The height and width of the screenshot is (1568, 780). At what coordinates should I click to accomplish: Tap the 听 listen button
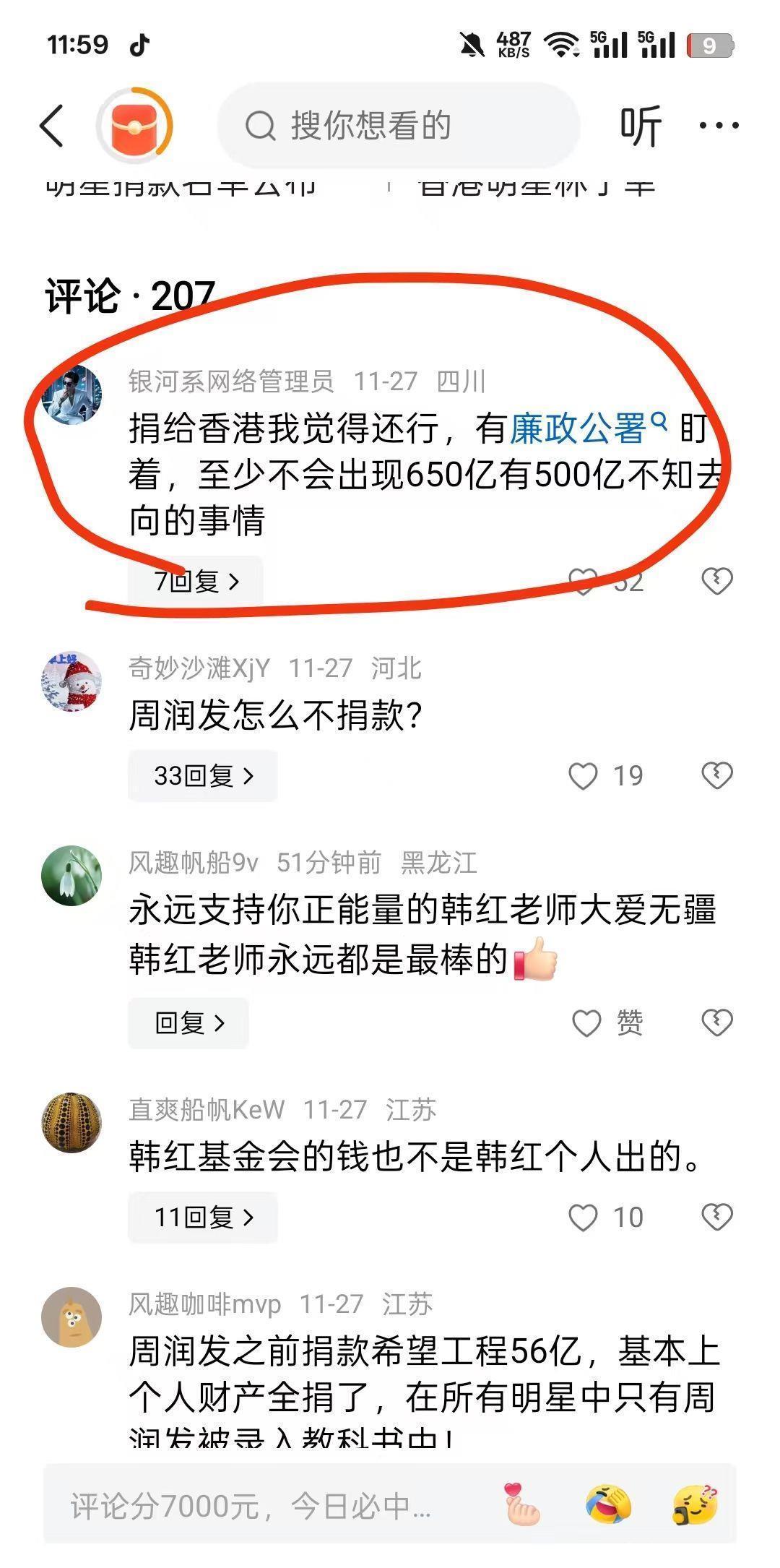pyautogui.click(x=641, y=126)
